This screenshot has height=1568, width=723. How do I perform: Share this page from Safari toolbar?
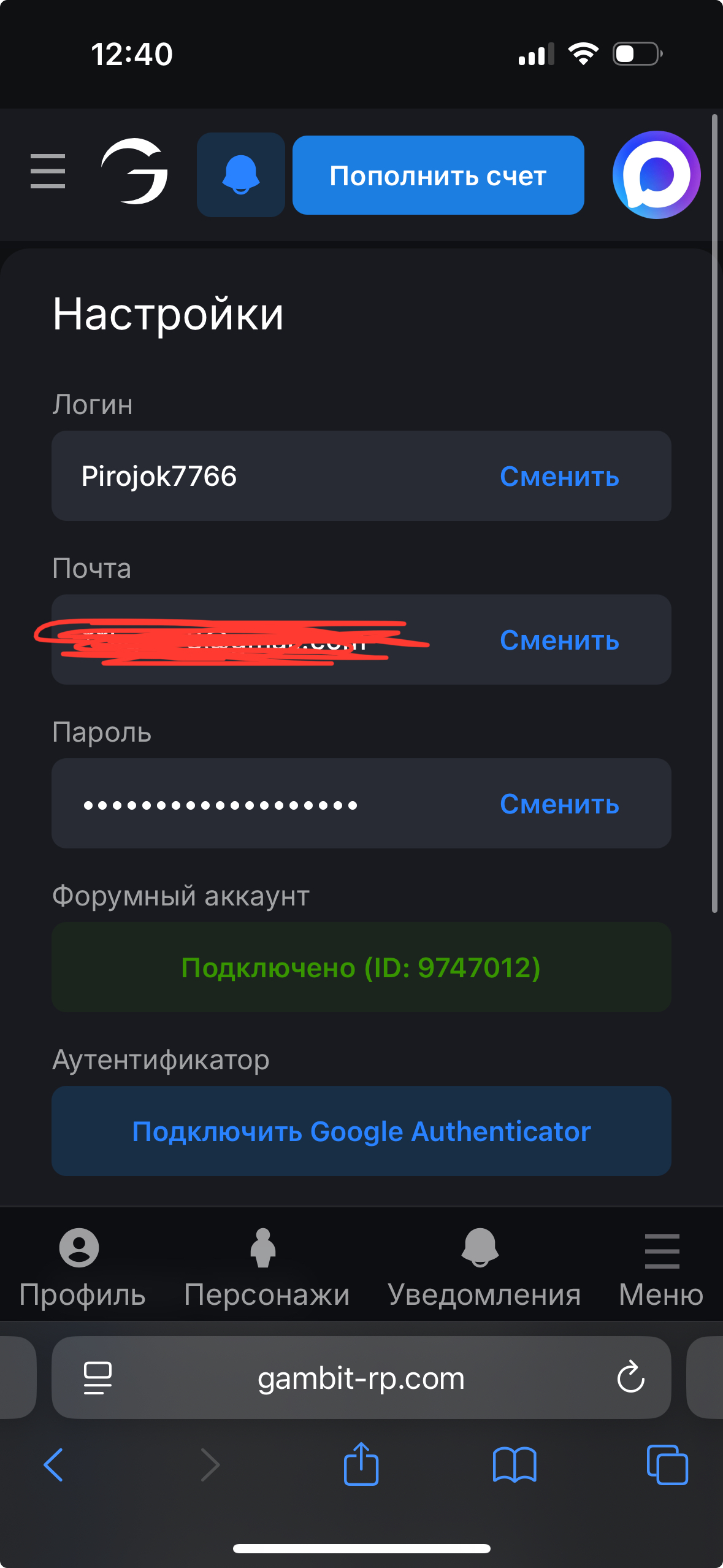pyautogui.click(x=361, y=1464)
